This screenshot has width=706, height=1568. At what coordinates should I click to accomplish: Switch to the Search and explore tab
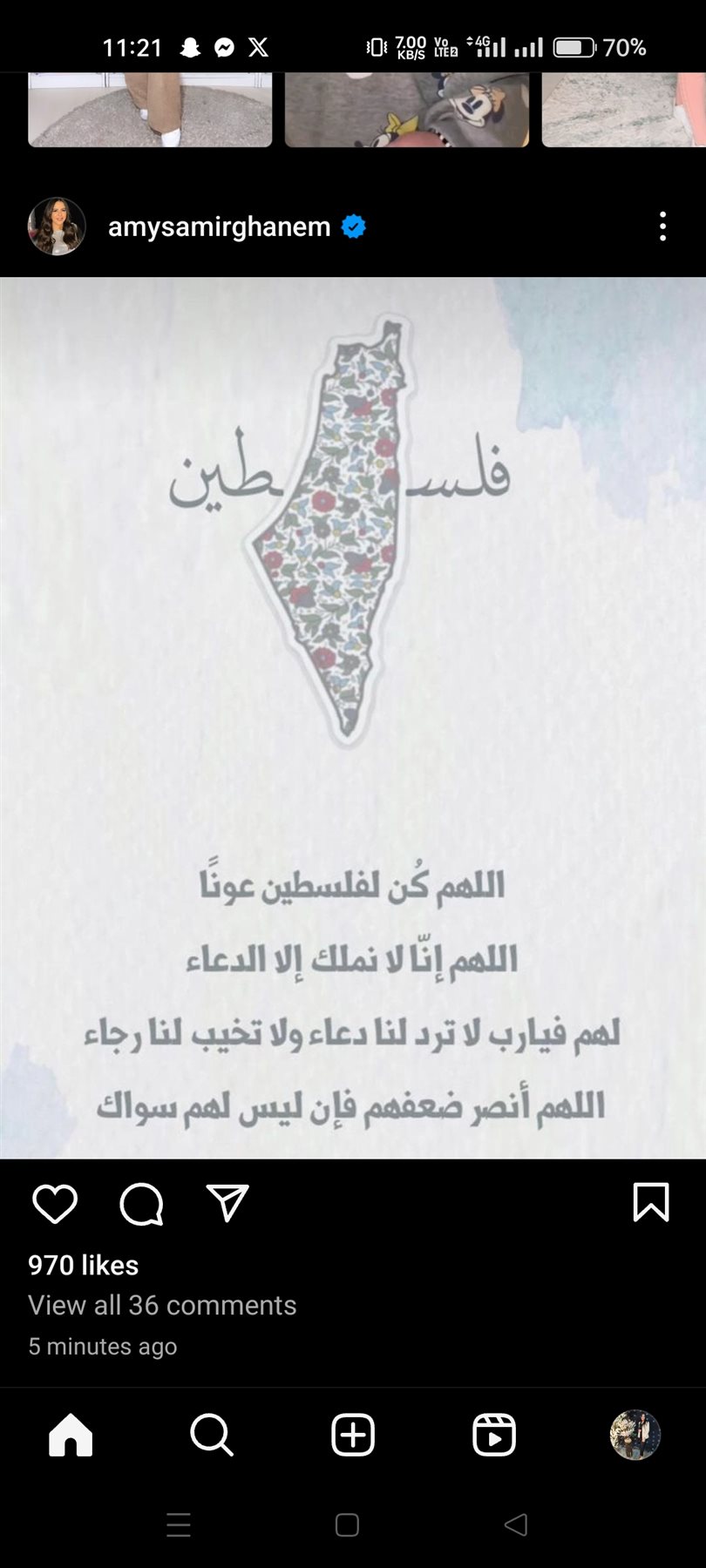click(x=212, y=1435)
